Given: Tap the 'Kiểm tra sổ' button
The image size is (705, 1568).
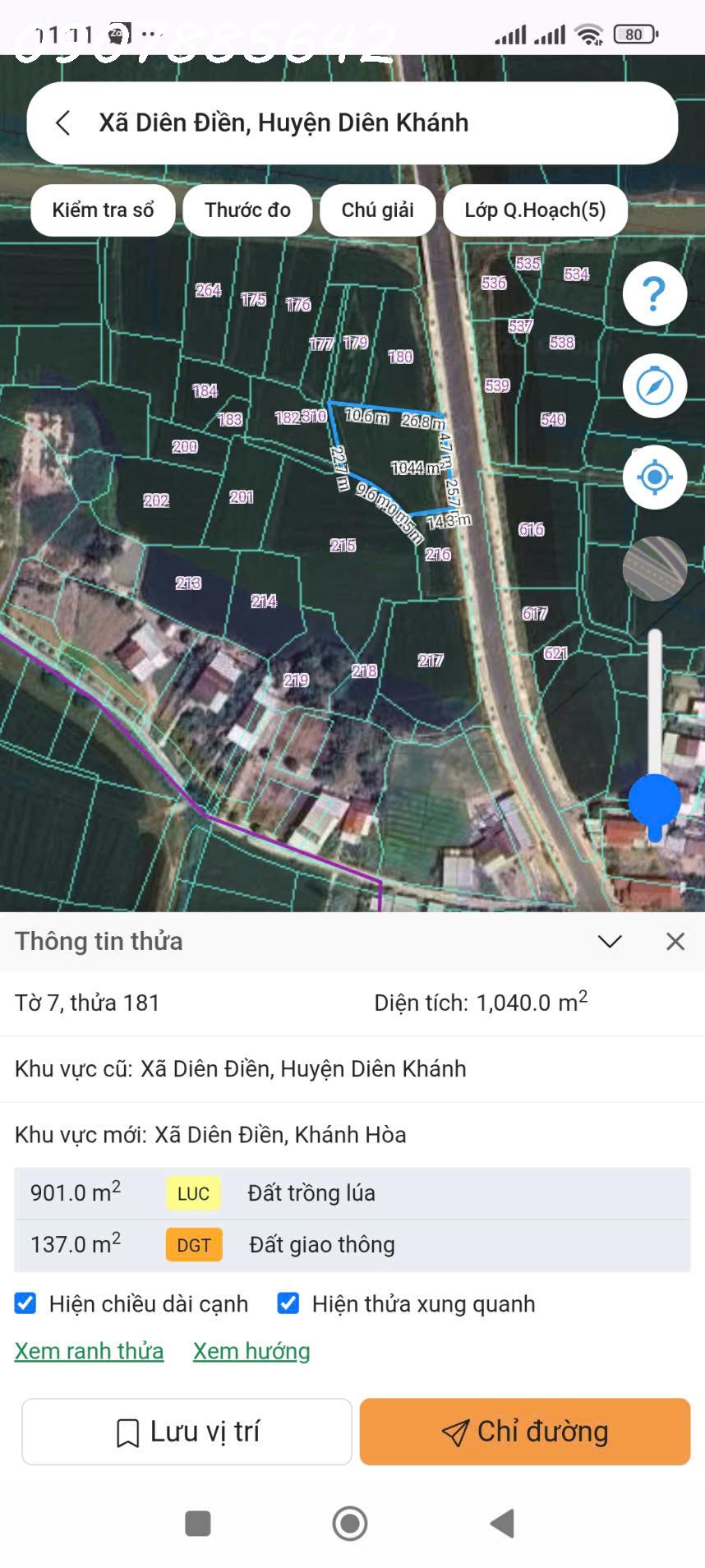Looking at the screenshot, I should point(102,210).
